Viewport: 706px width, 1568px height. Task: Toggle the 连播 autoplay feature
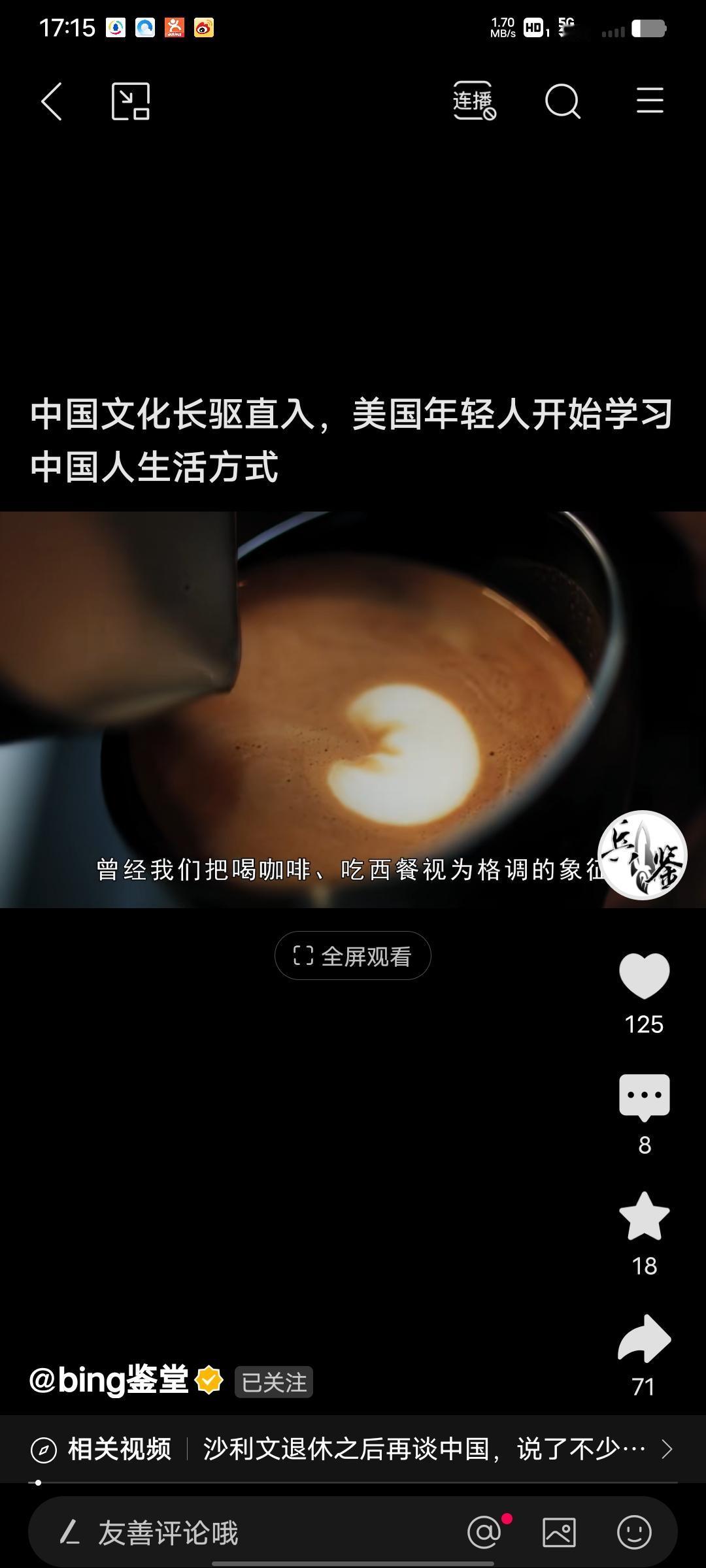473,99
